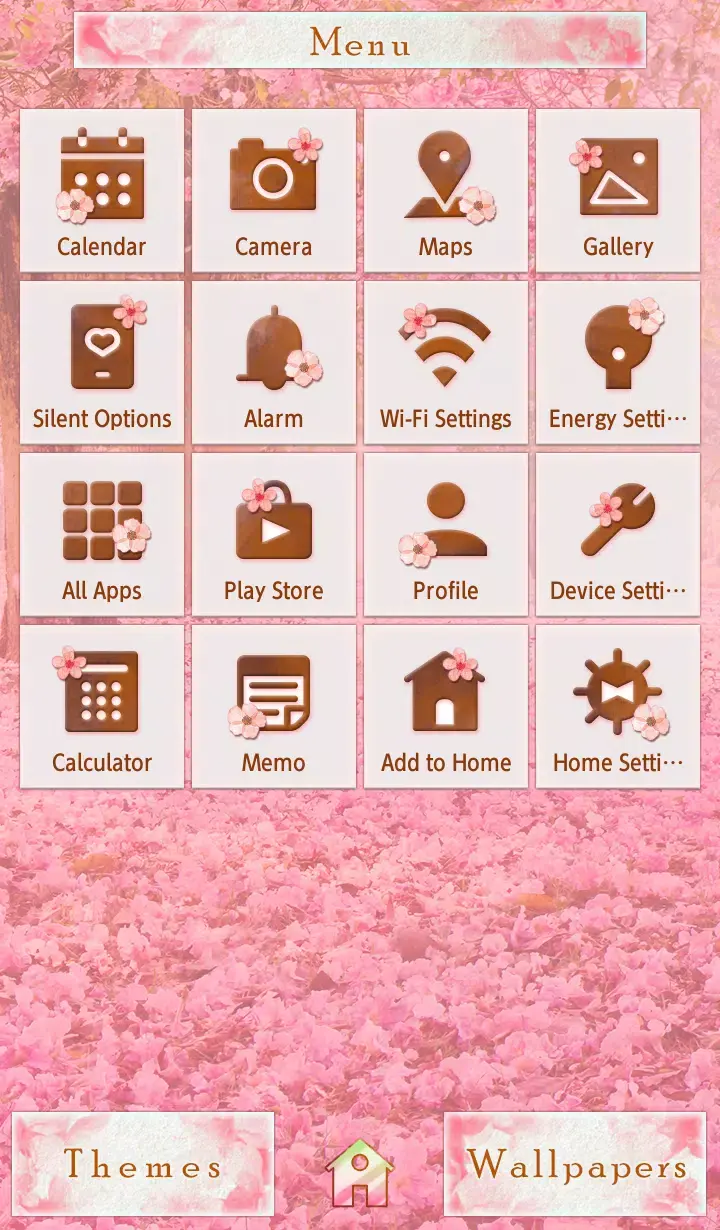Select Add to Home

[445, 705]
